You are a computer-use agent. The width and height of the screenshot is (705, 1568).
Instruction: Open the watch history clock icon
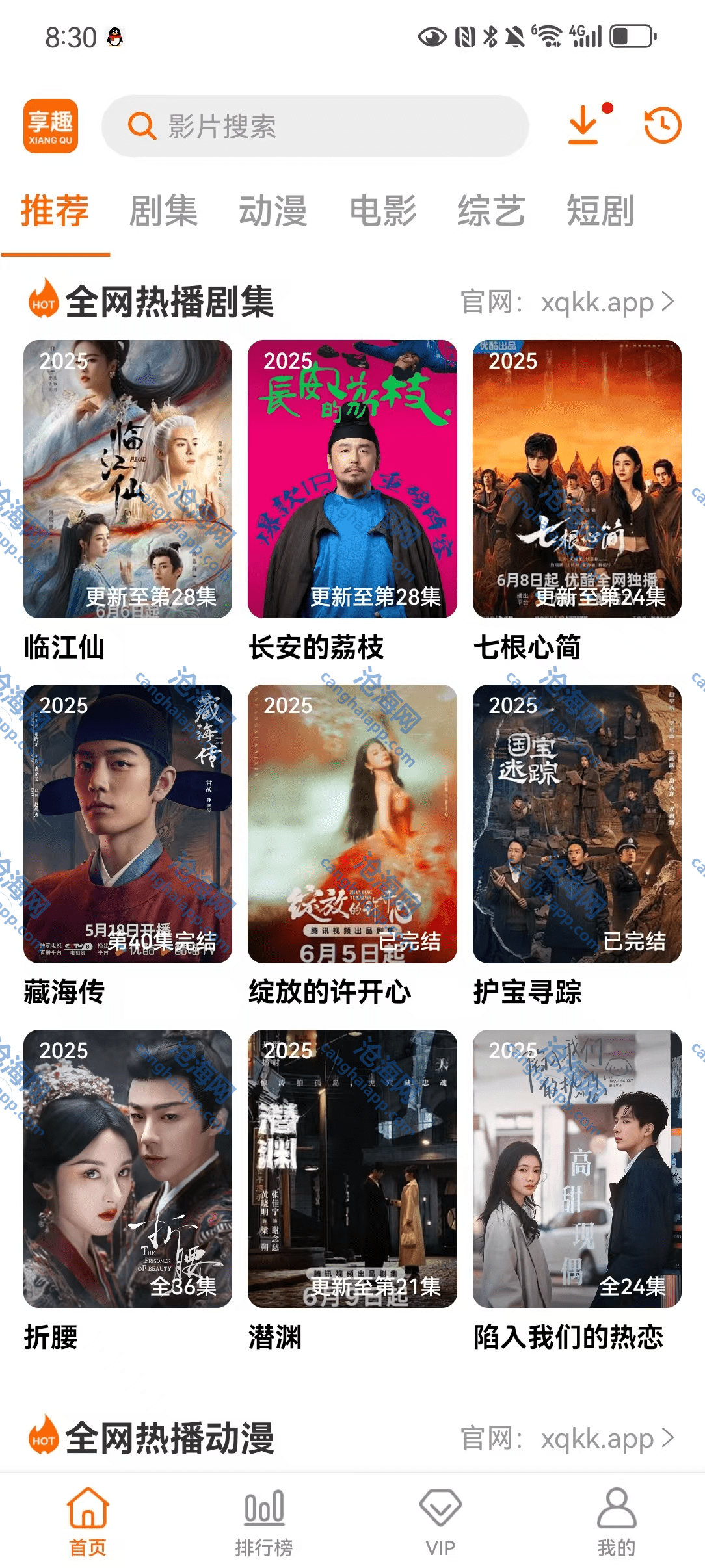point(662,125)
